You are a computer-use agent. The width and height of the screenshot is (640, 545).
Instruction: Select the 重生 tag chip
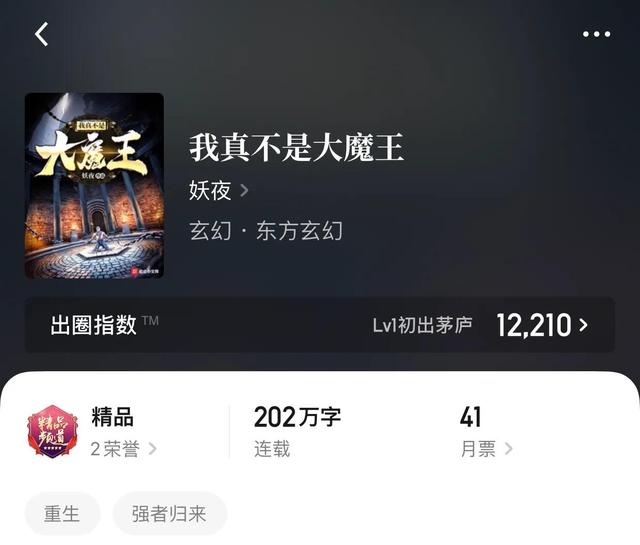pyautogui.click(x=62, y=514)
